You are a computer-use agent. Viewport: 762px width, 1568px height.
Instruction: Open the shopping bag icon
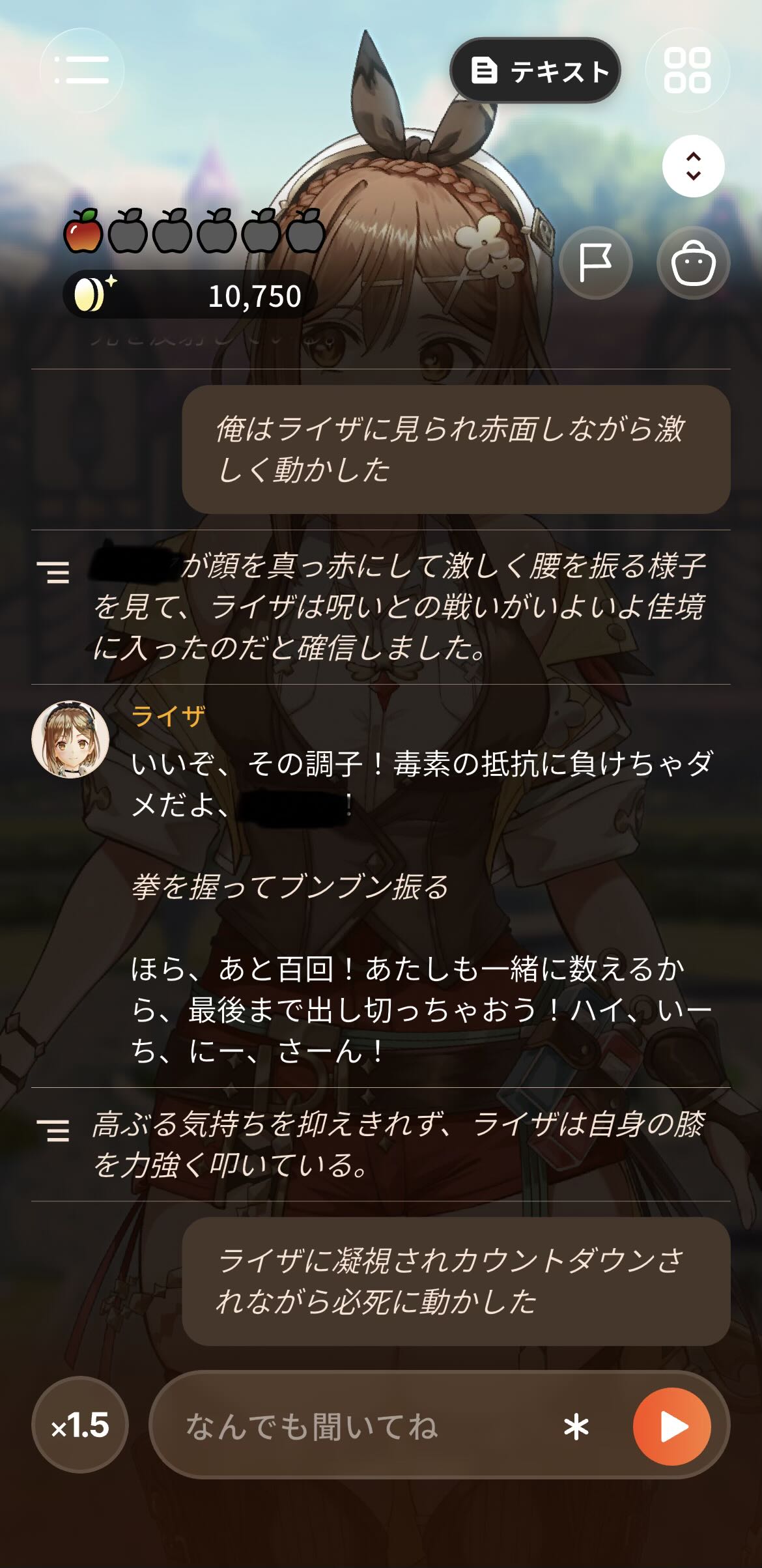pos(693,263)
